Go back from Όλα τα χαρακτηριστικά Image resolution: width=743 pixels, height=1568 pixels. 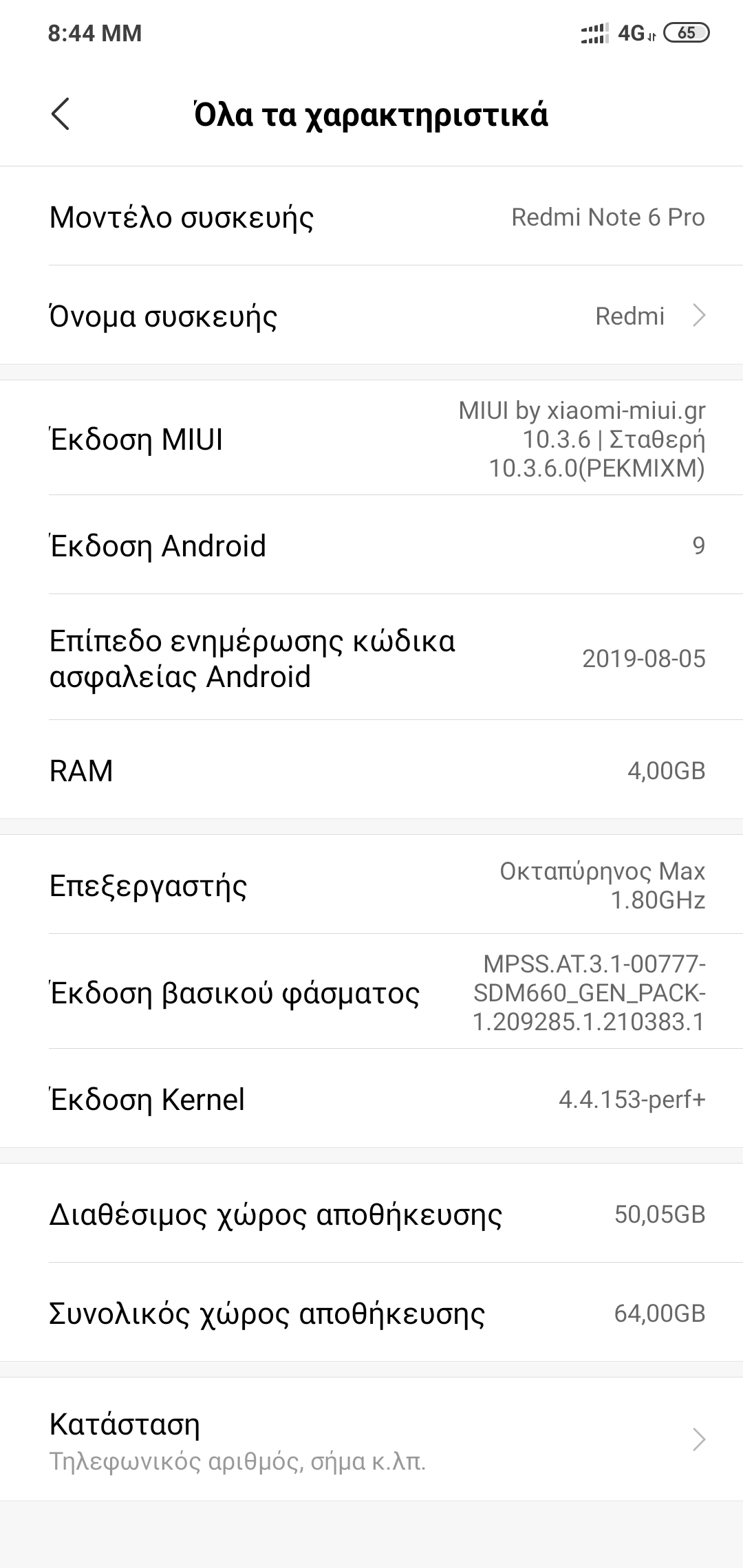[61, 113]
